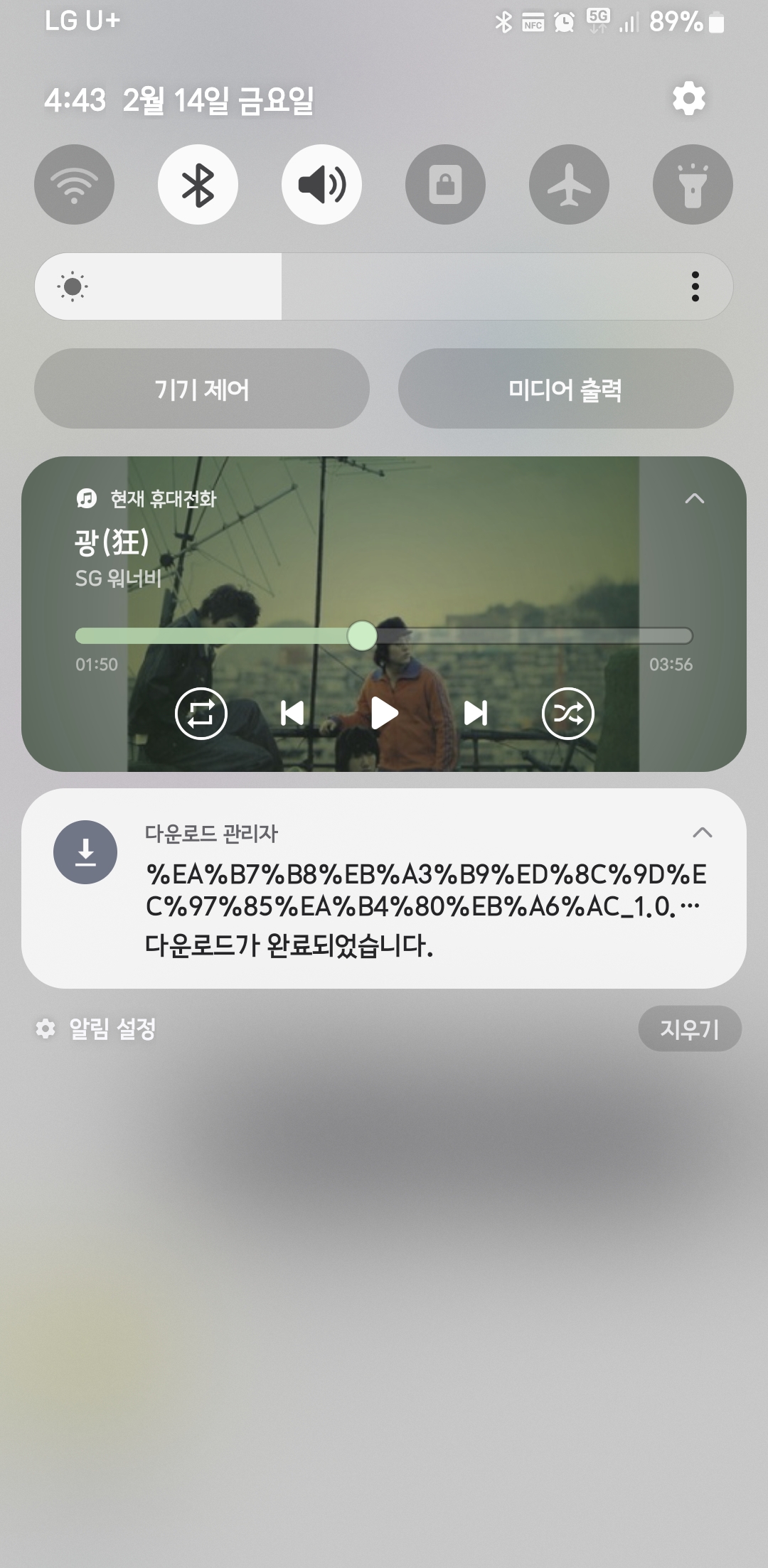
Task: Collapse the music player card
Action: pos(695,499)
